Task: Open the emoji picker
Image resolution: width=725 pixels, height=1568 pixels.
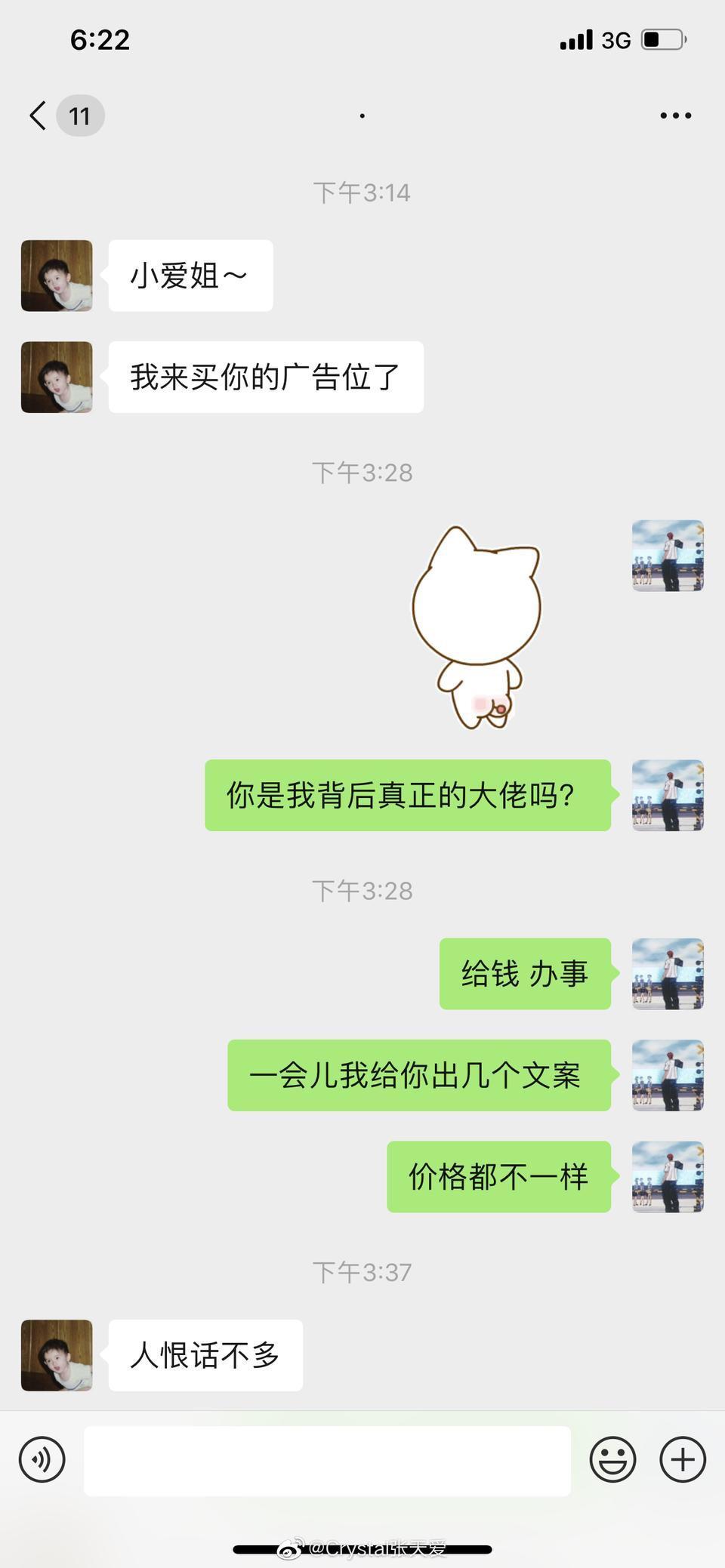Action: (x=612, y=1459)
